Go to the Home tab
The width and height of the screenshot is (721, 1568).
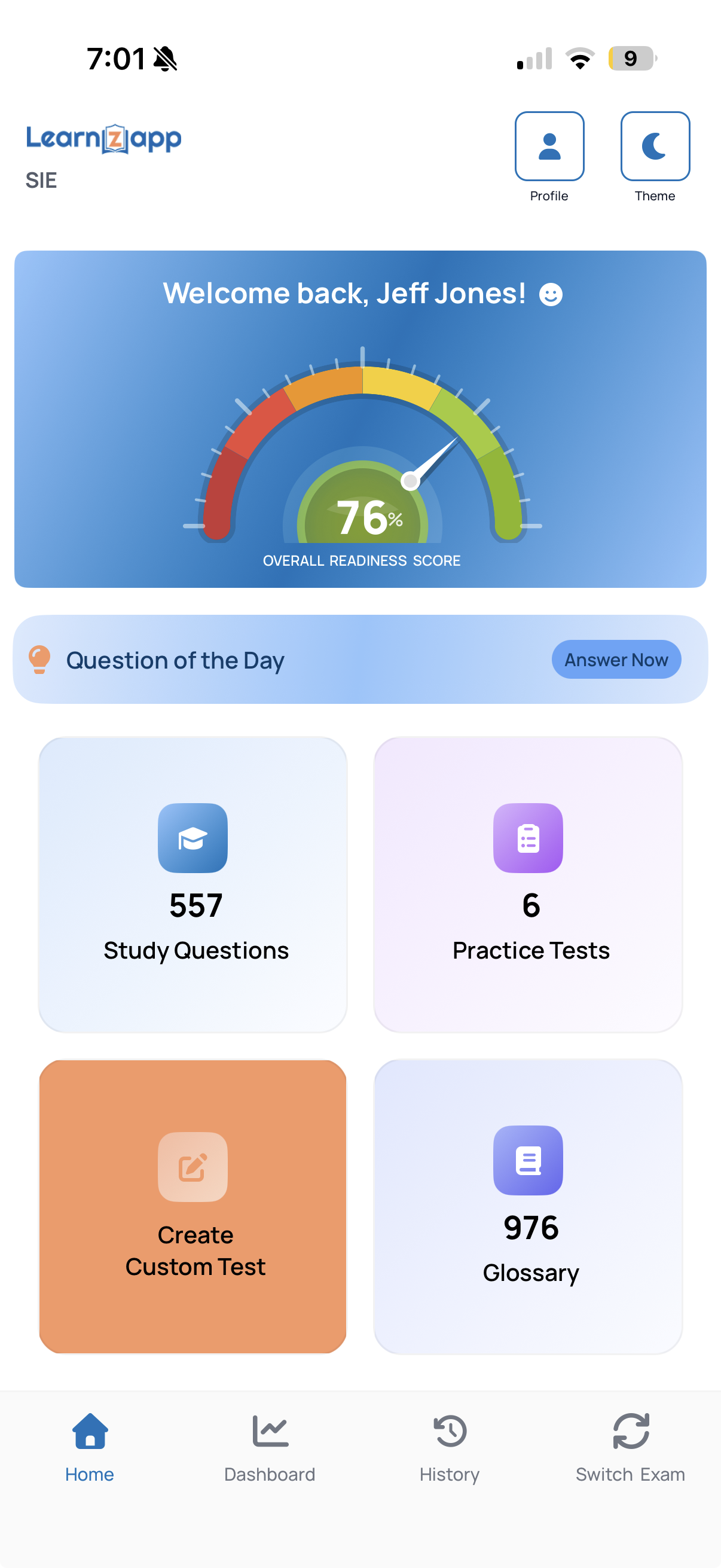[90, 1446]
